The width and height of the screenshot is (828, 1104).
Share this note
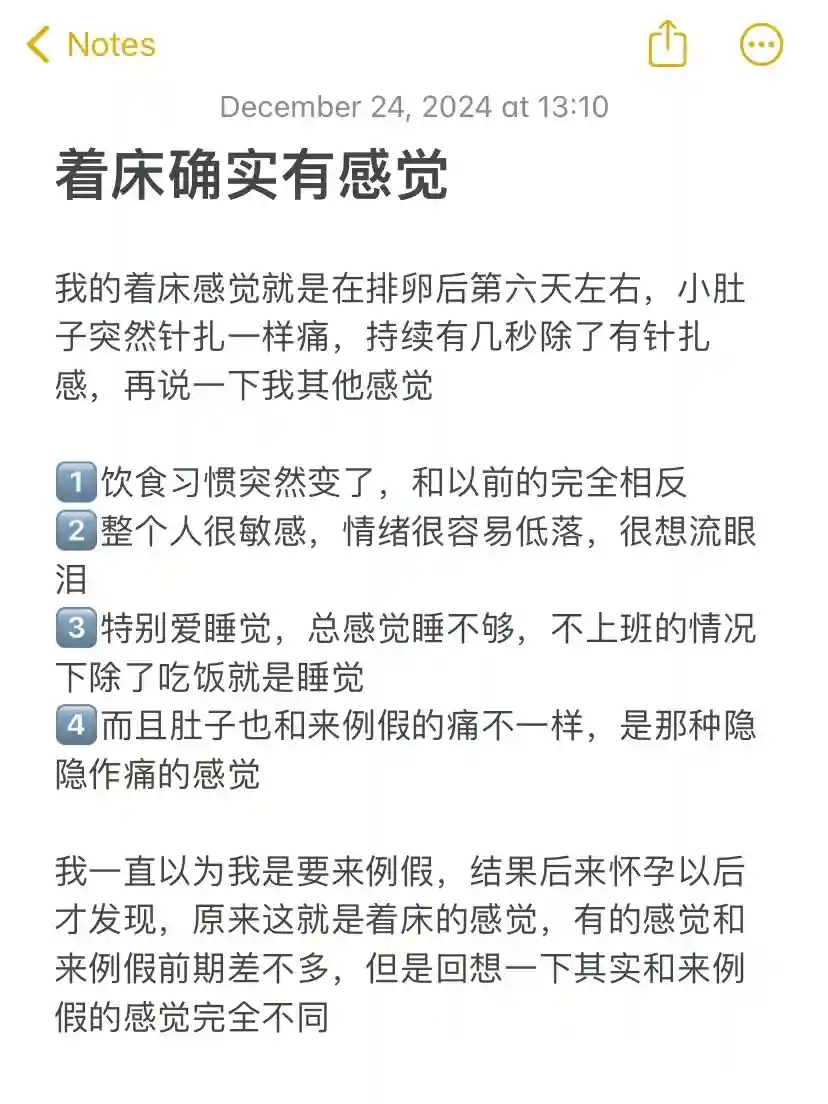[667, 45]
